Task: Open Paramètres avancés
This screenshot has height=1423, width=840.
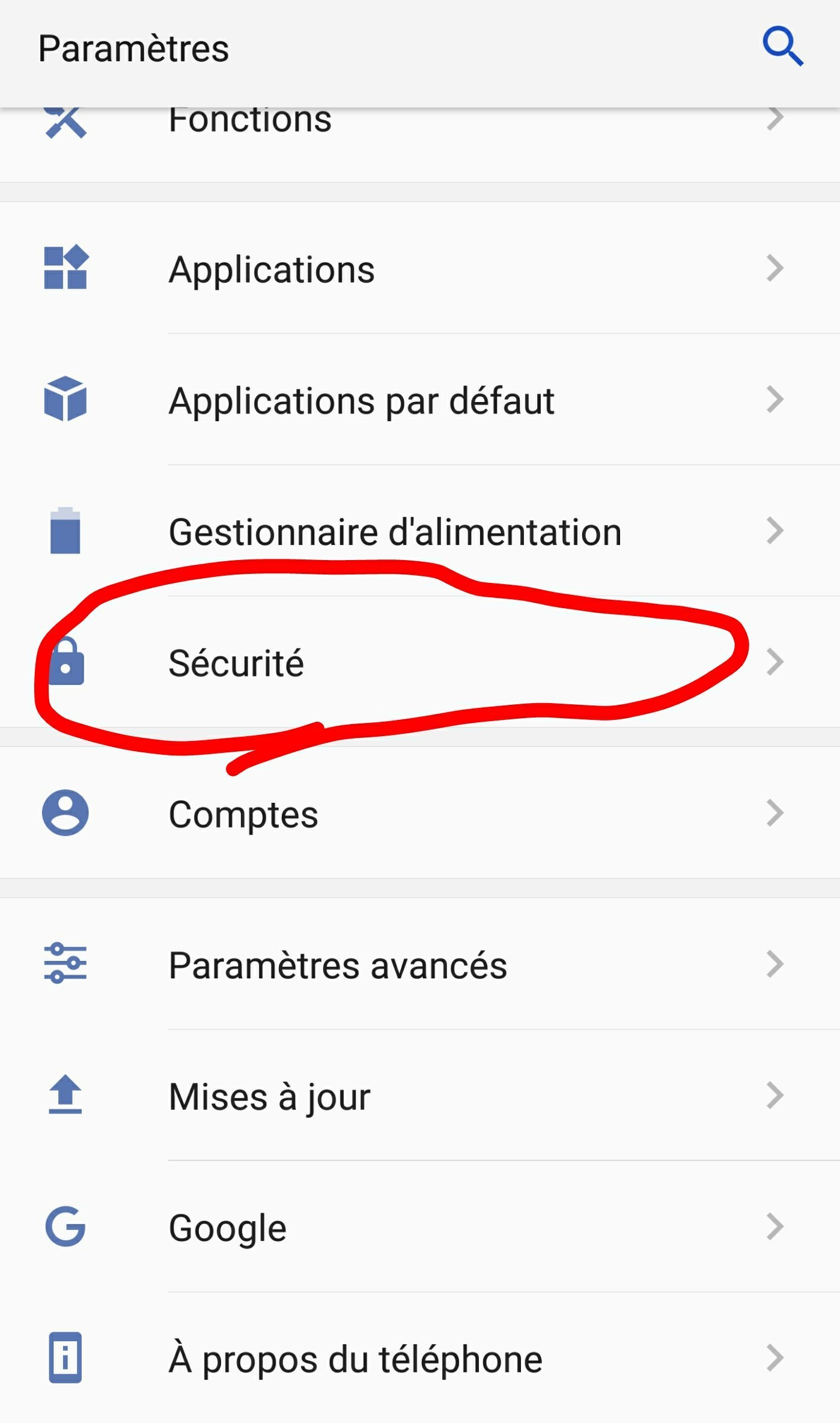Action: (x=420, y=964)
